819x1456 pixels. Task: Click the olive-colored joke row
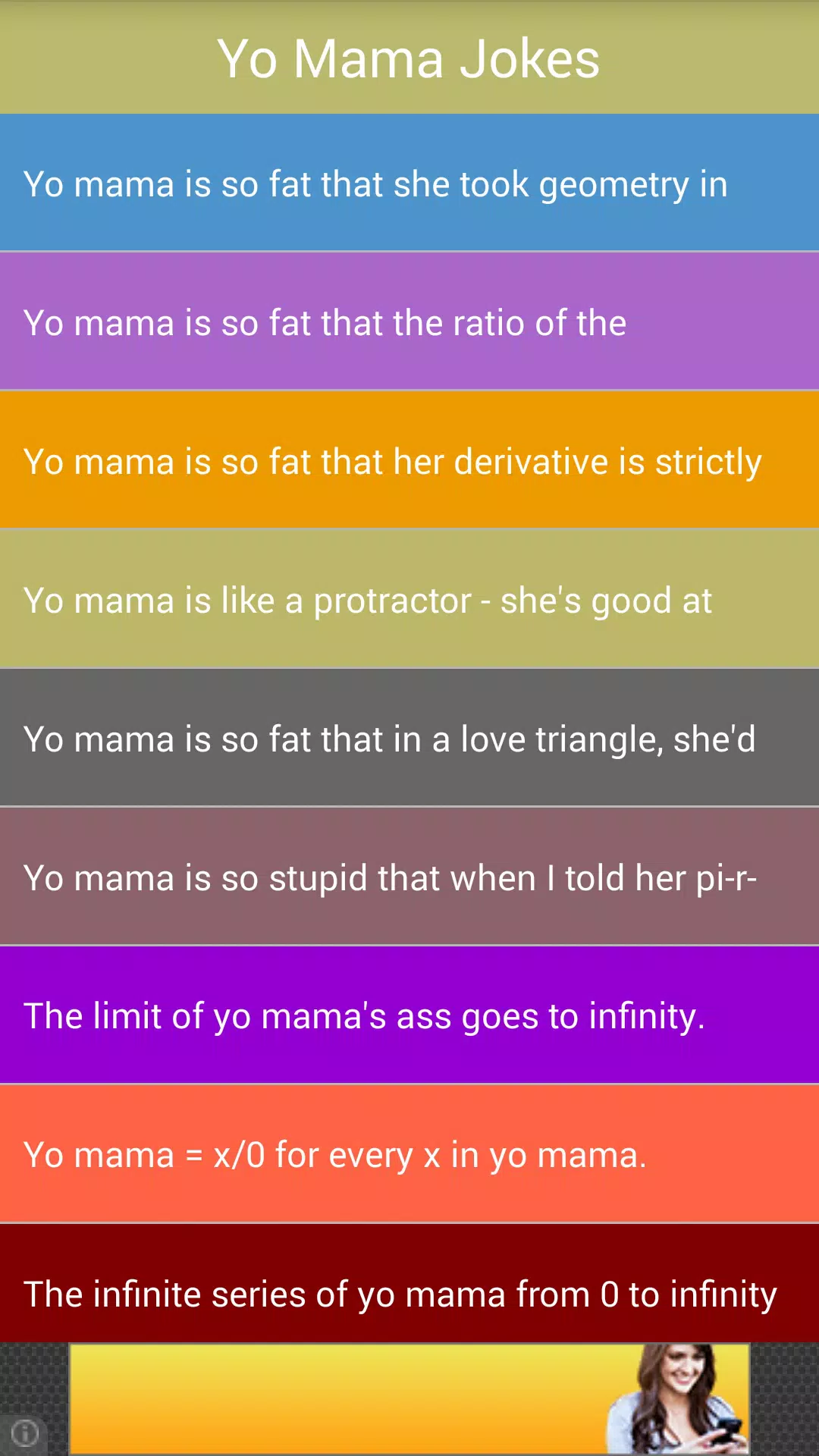pos(409,599)
